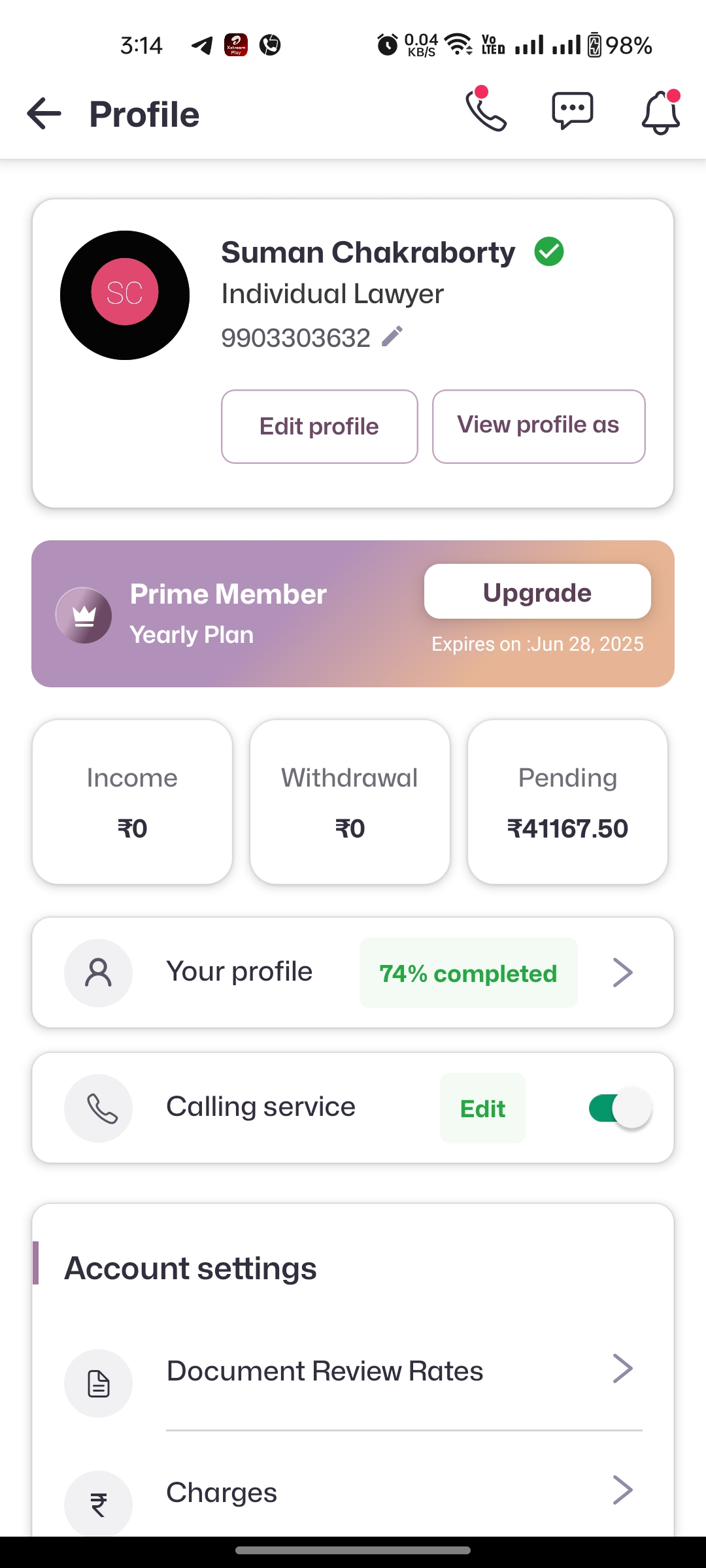Open the chat messages icon
Screen dimensions: 706x1568
pos(573,111)
